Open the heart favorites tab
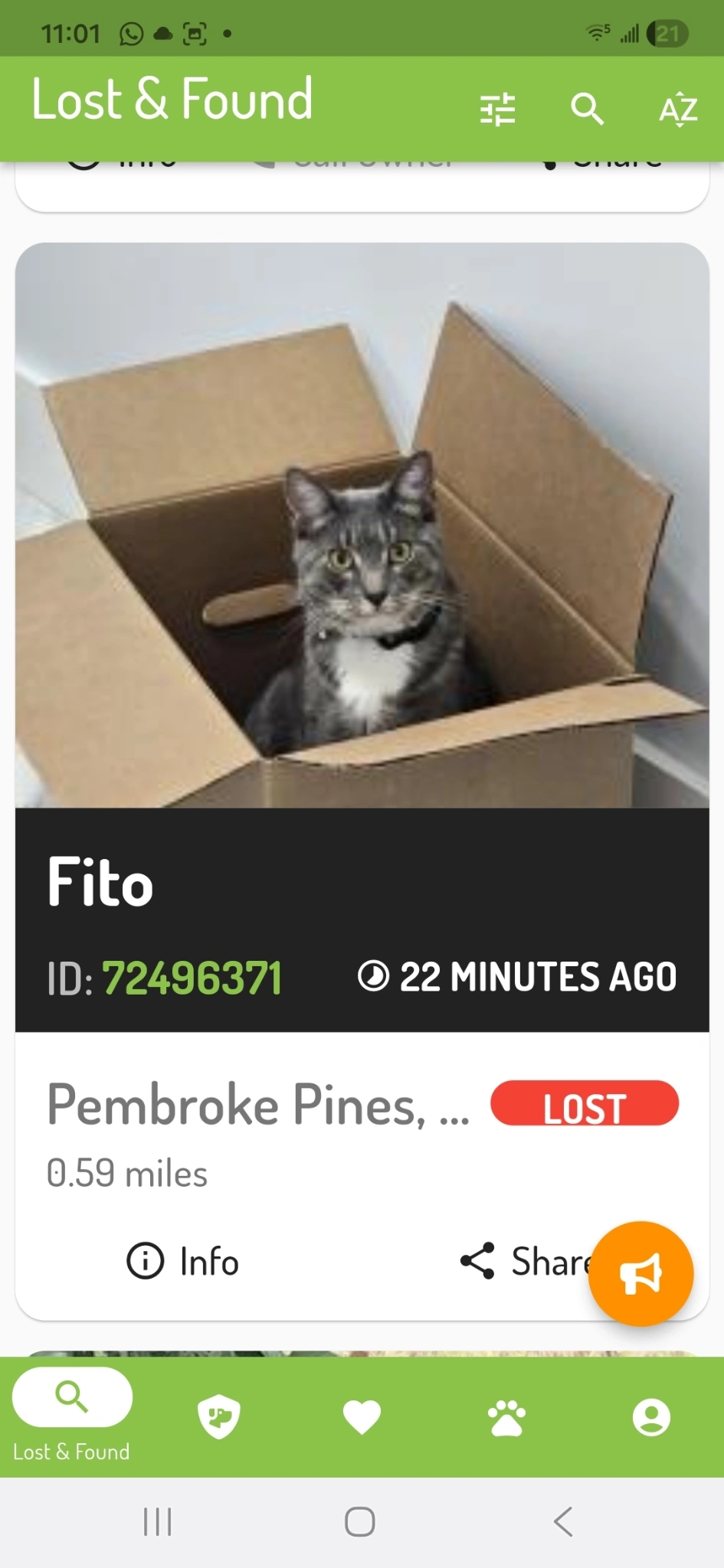 (x=362, y=1417)
